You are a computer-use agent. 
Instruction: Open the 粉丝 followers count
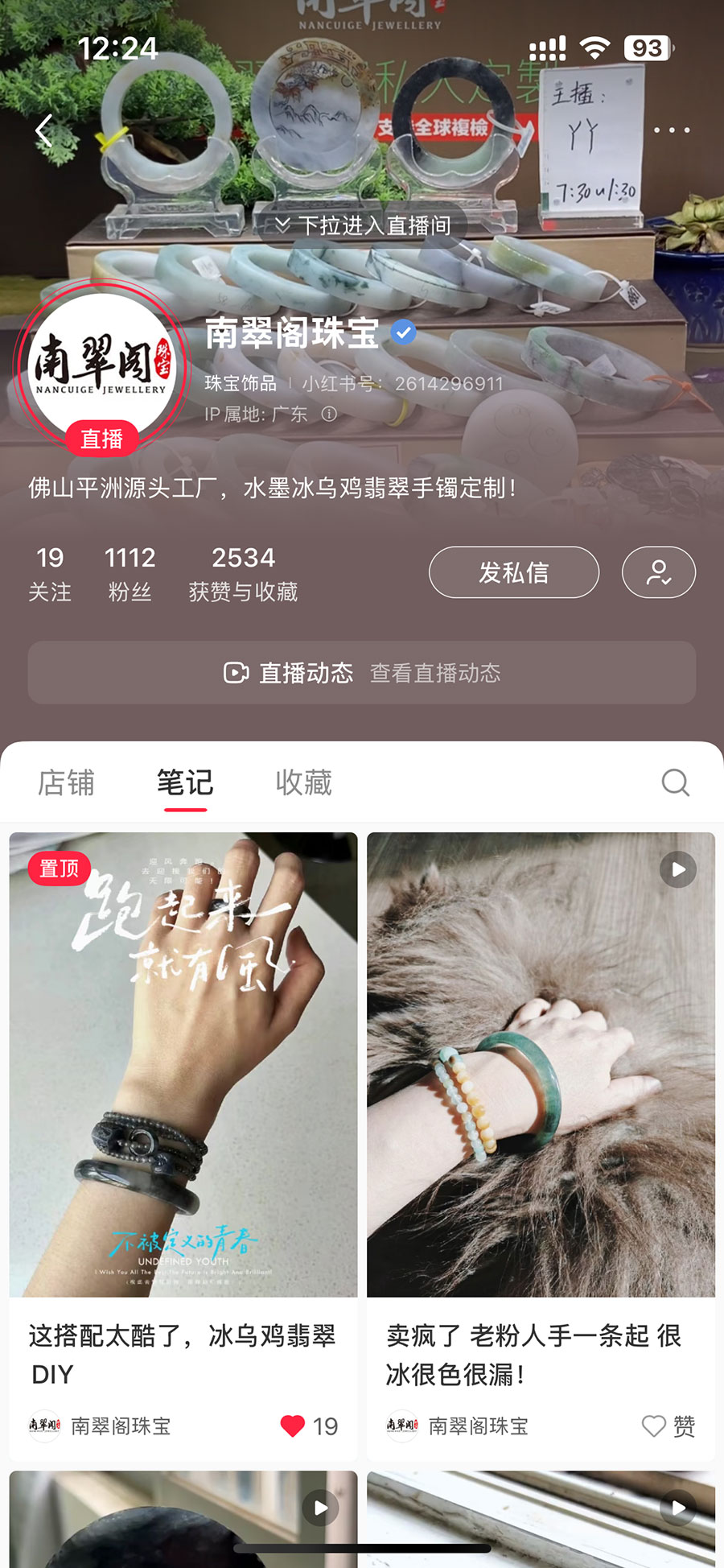coord(130,573)
